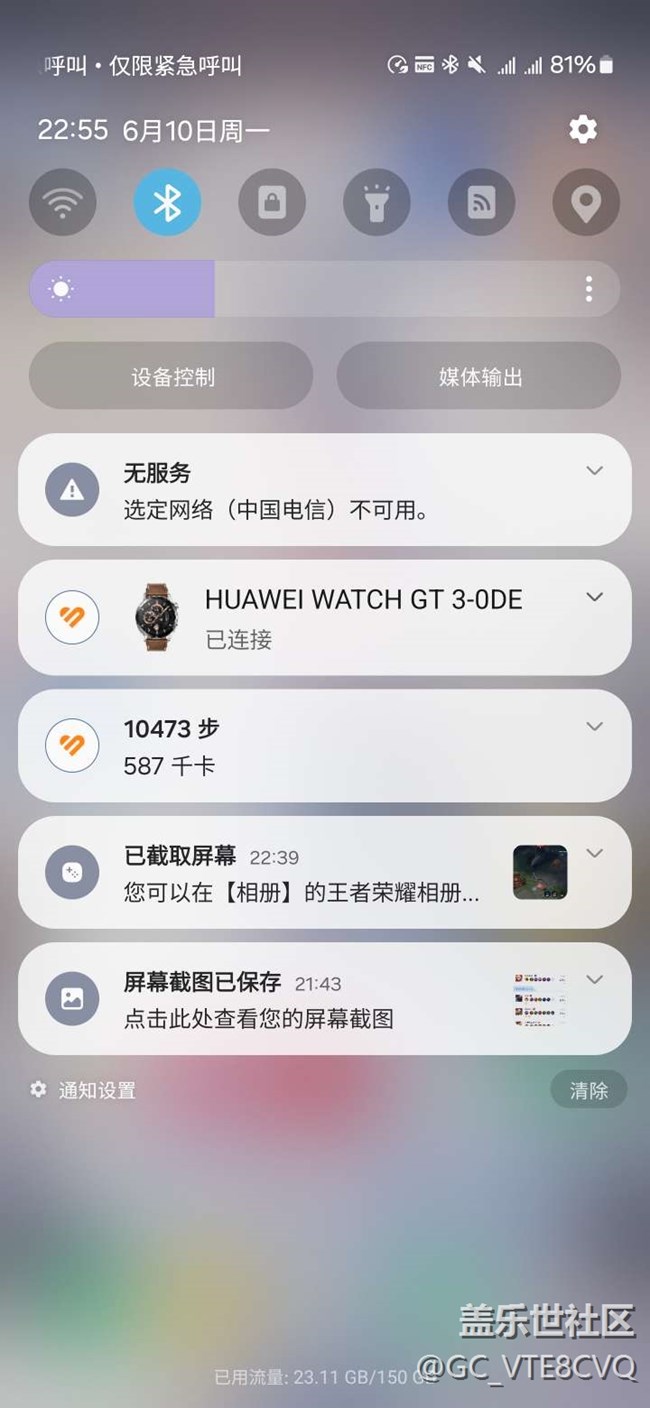Screen dimensions: 650x1408
Task: Open brightness options via three-dot menu
Action: click(589, 289)
